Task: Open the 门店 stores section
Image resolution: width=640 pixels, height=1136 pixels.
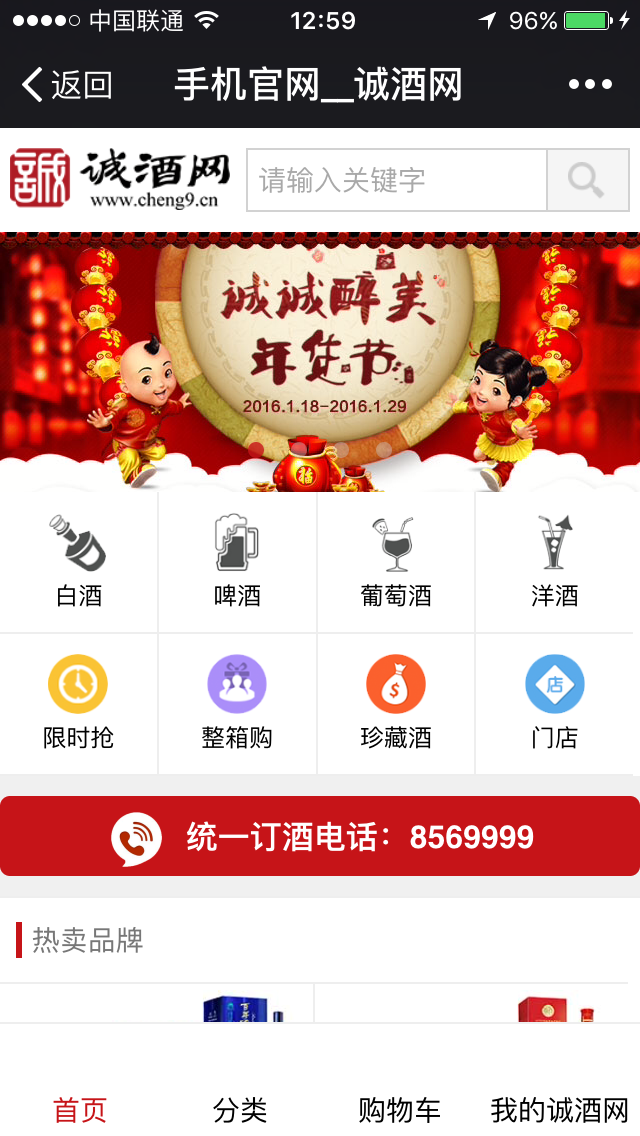Action: point(554,703)
